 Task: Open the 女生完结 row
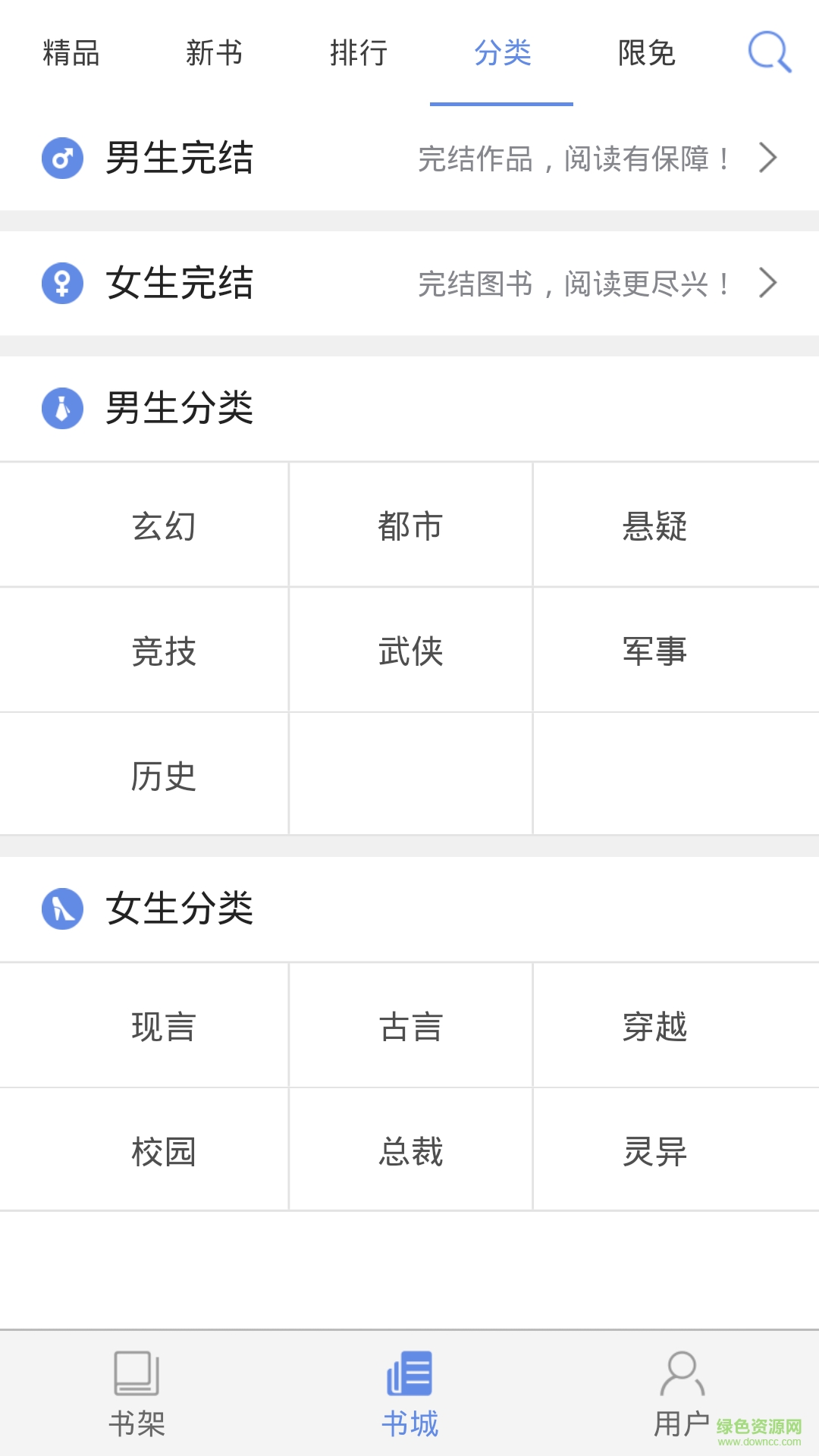point(409,284)
